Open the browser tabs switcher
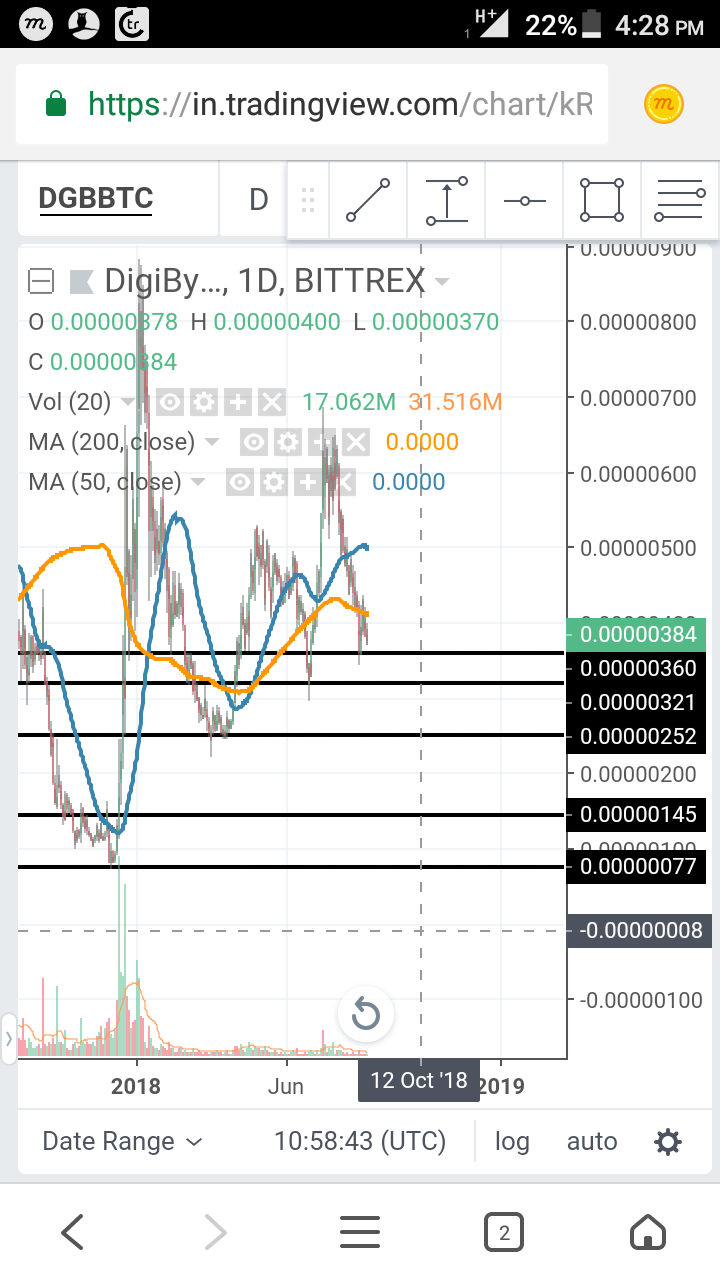The width and height of the screenshot is (720, 1280). coord(503,1233)
